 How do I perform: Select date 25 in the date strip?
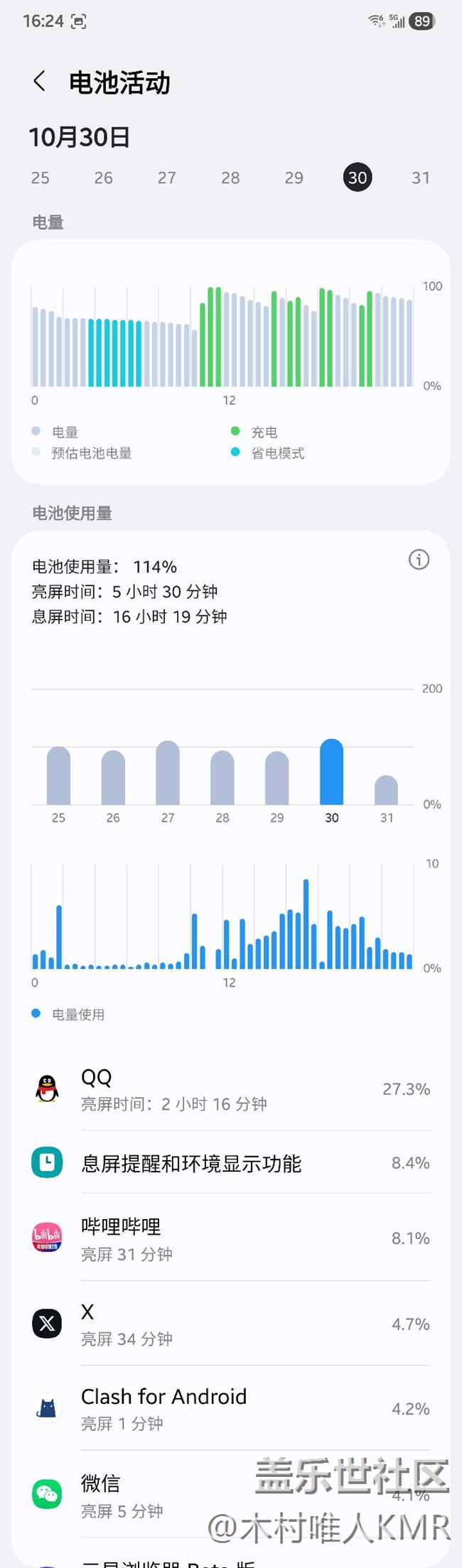tap(41, 178)
